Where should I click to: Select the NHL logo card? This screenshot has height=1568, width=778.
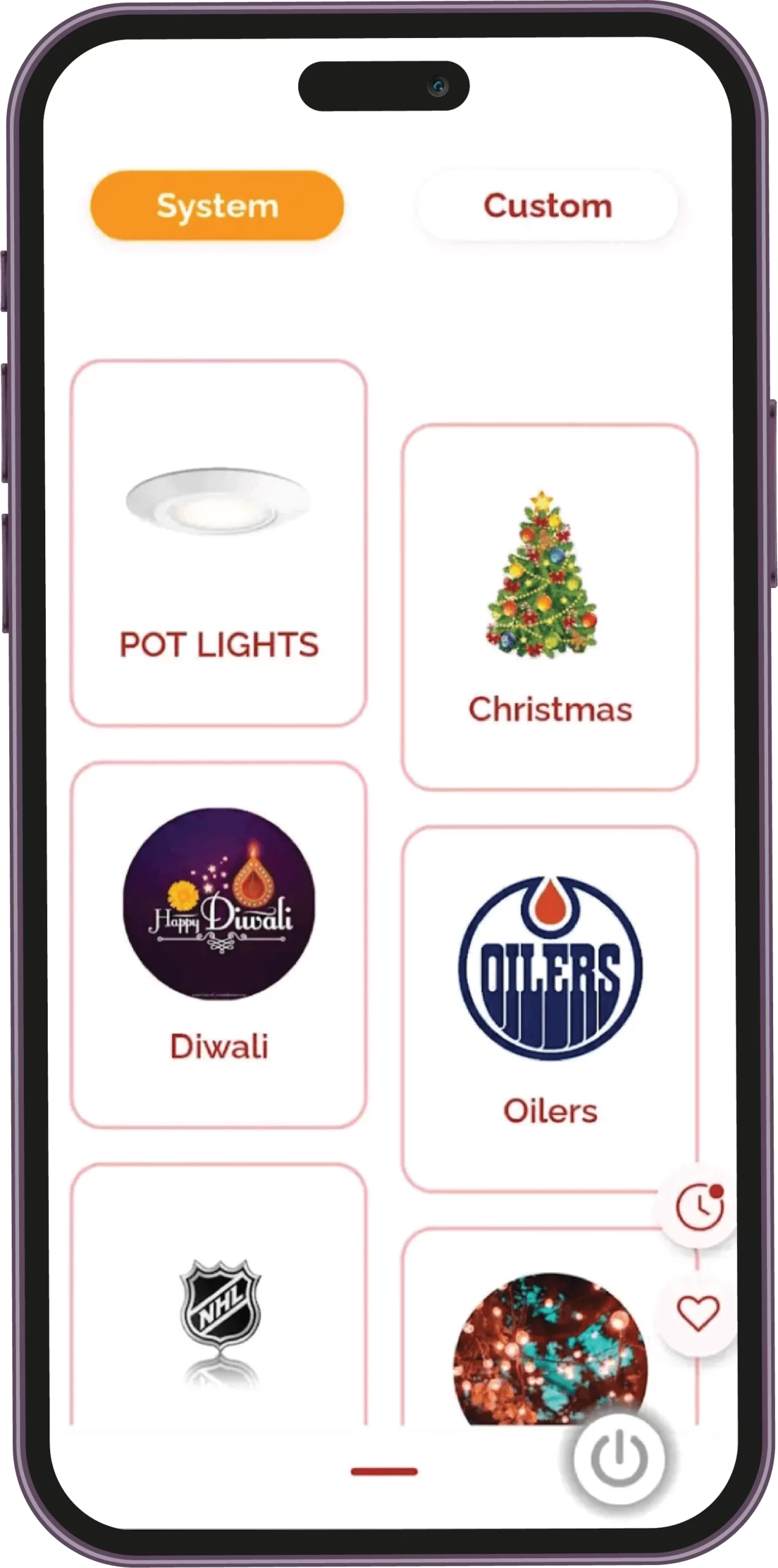(220, 1305)
